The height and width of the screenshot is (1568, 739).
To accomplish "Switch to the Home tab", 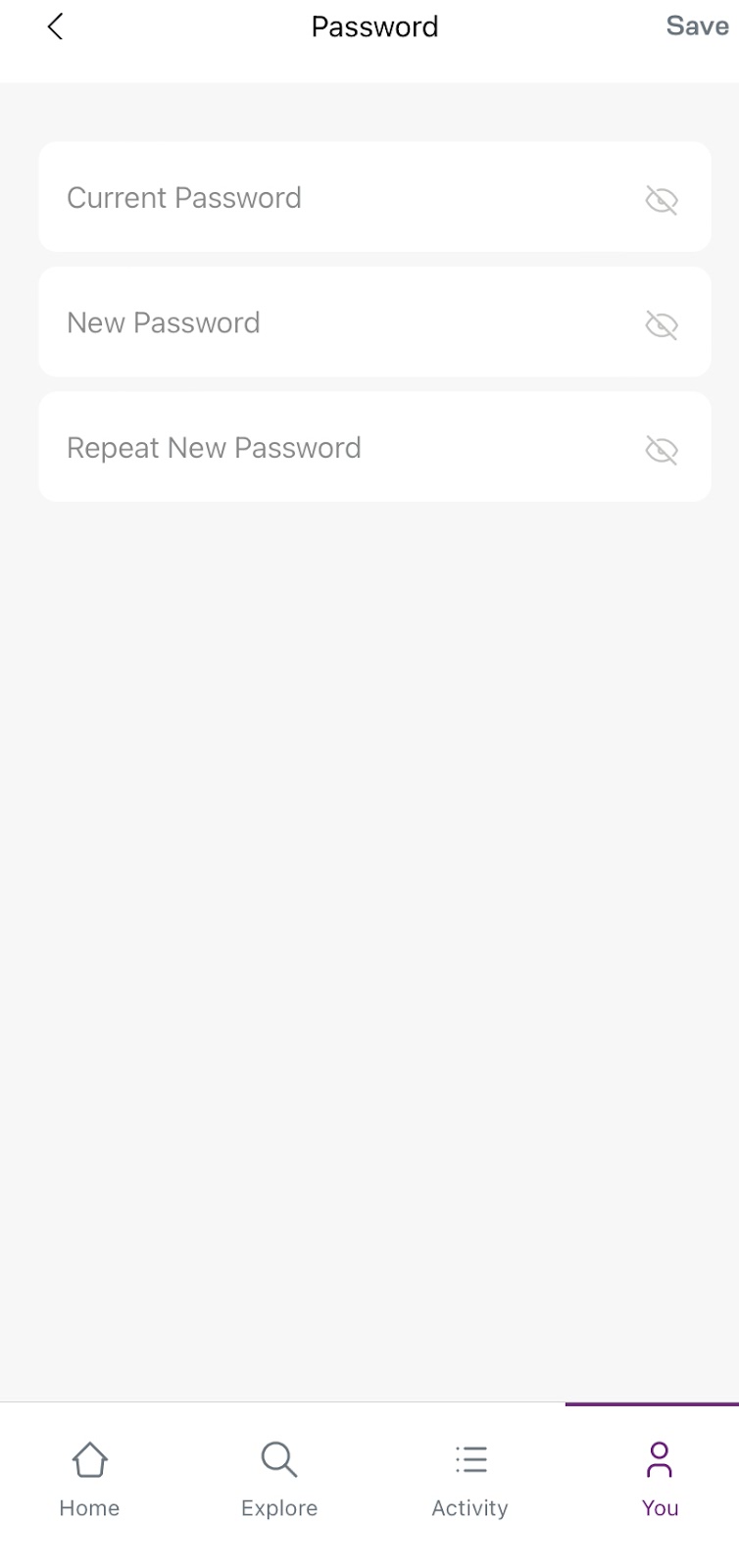I will click(89, 1479).
